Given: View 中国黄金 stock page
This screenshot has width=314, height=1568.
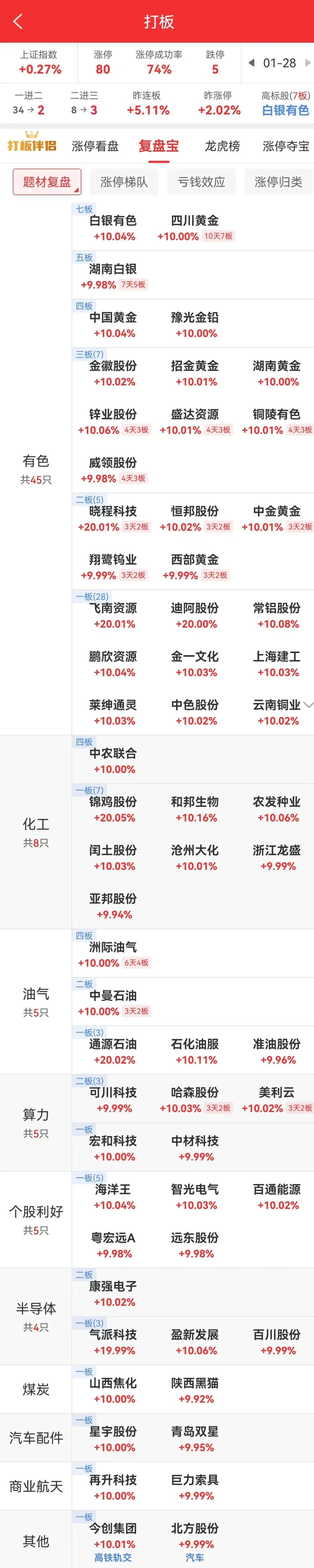Looking at the screenshot, I should pos(113,318).
